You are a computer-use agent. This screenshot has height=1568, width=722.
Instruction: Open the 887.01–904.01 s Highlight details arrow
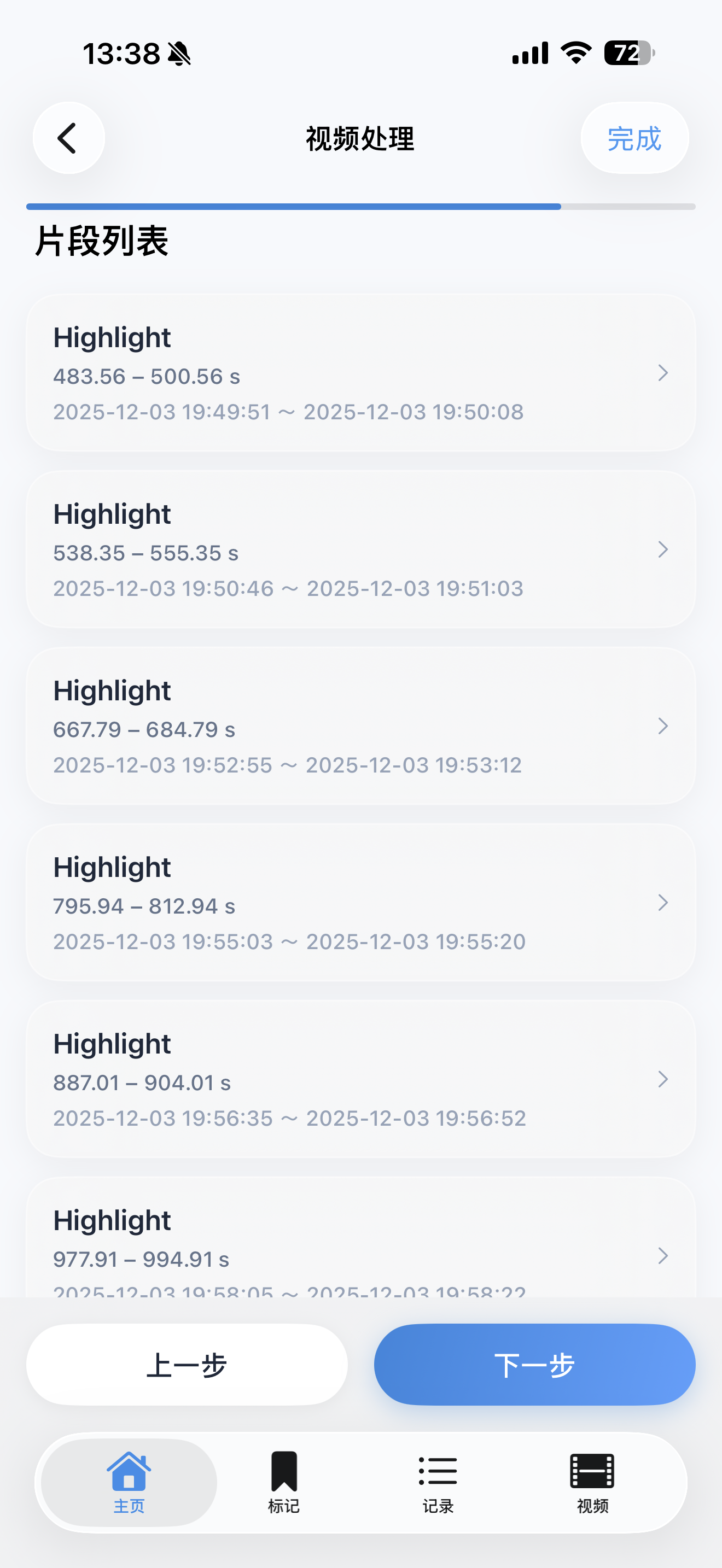[663, 1079]
